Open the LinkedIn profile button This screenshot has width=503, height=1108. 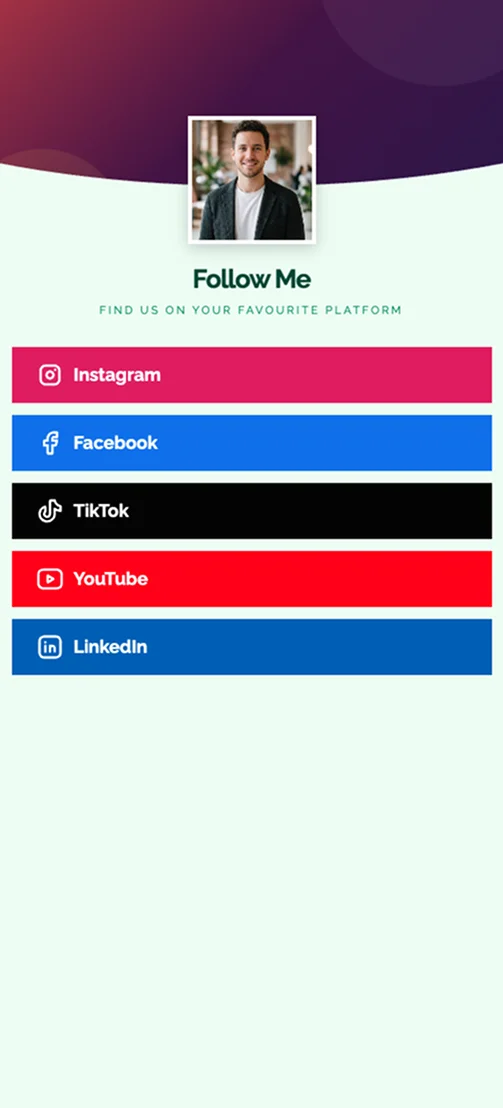(x=252, y=647)
